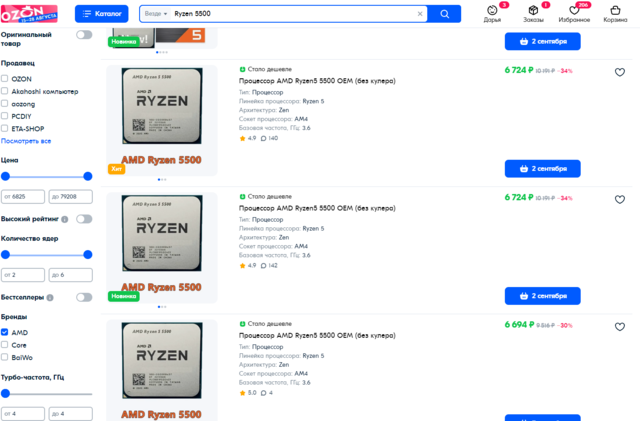Edit the minimum price field
Viewport: 640px width, 421px height.
click(22, 196)
